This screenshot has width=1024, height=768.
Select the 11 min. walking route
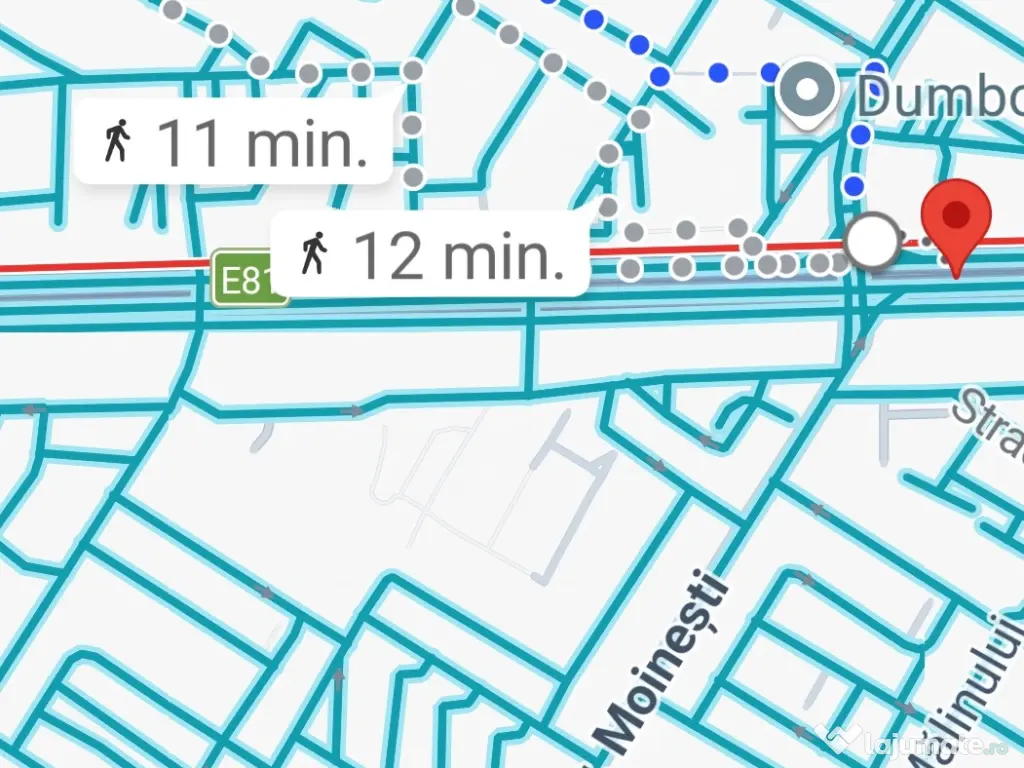click(x=235, y=144)
